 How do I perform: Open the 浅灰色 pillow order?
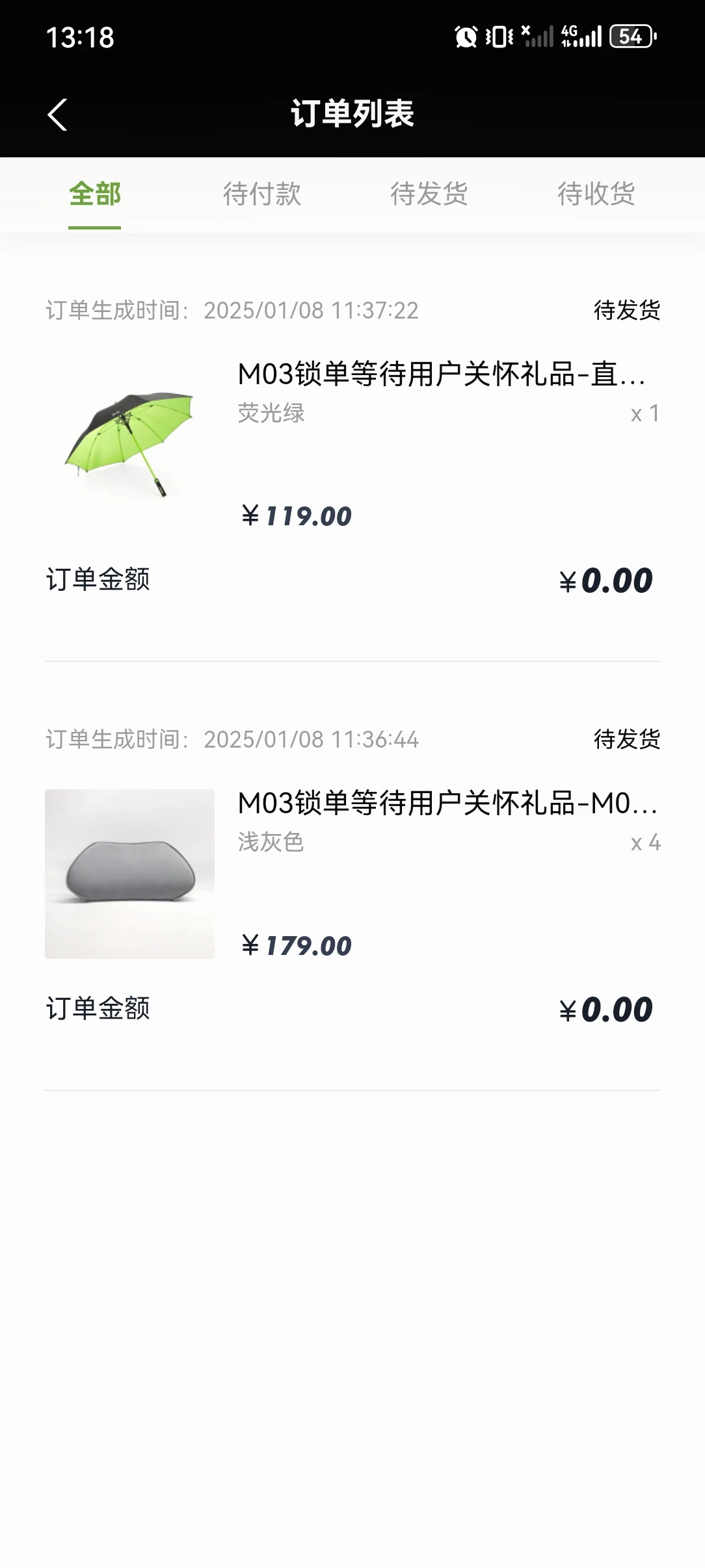coord(353,875)
